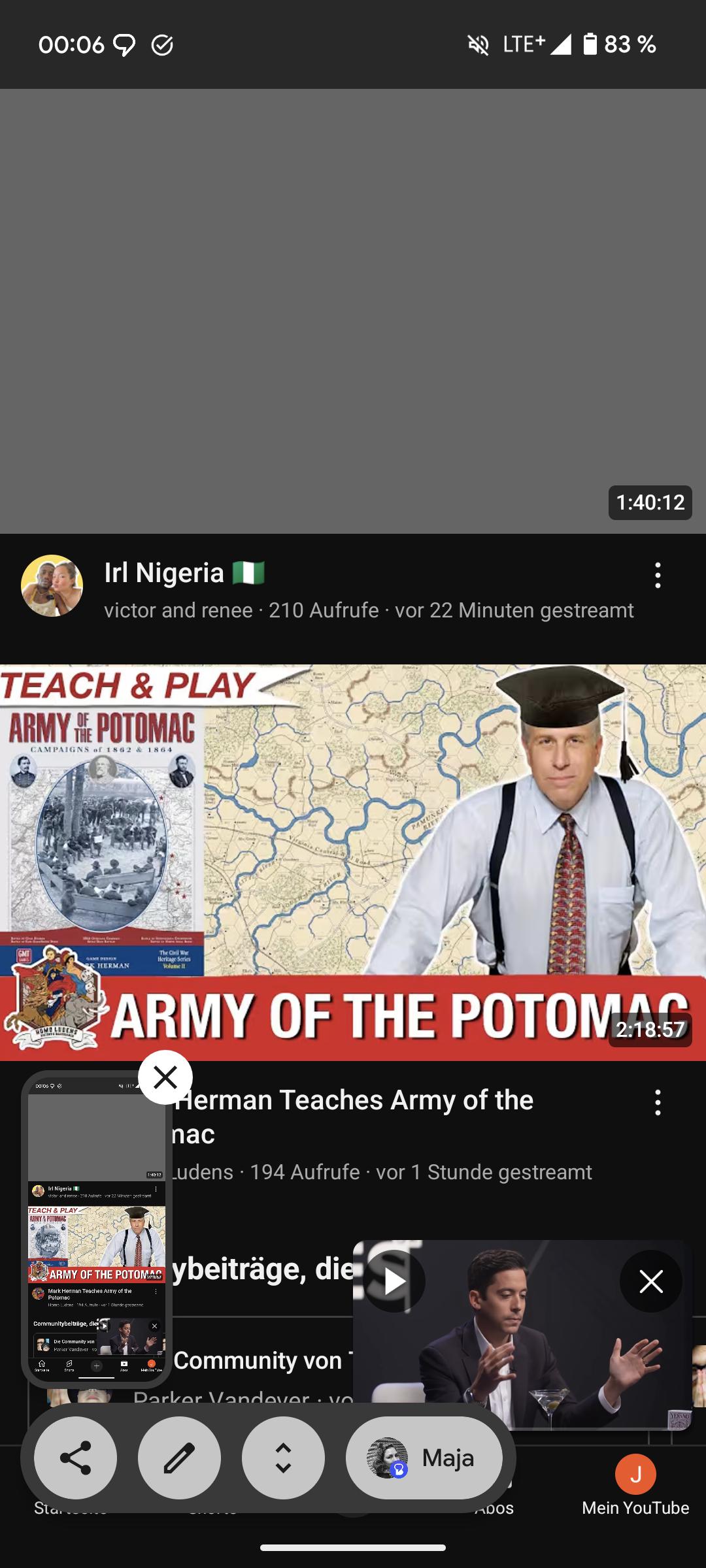Share the captured screenshot
This screenshot has height=1568, width=706.
(75, 1458)
